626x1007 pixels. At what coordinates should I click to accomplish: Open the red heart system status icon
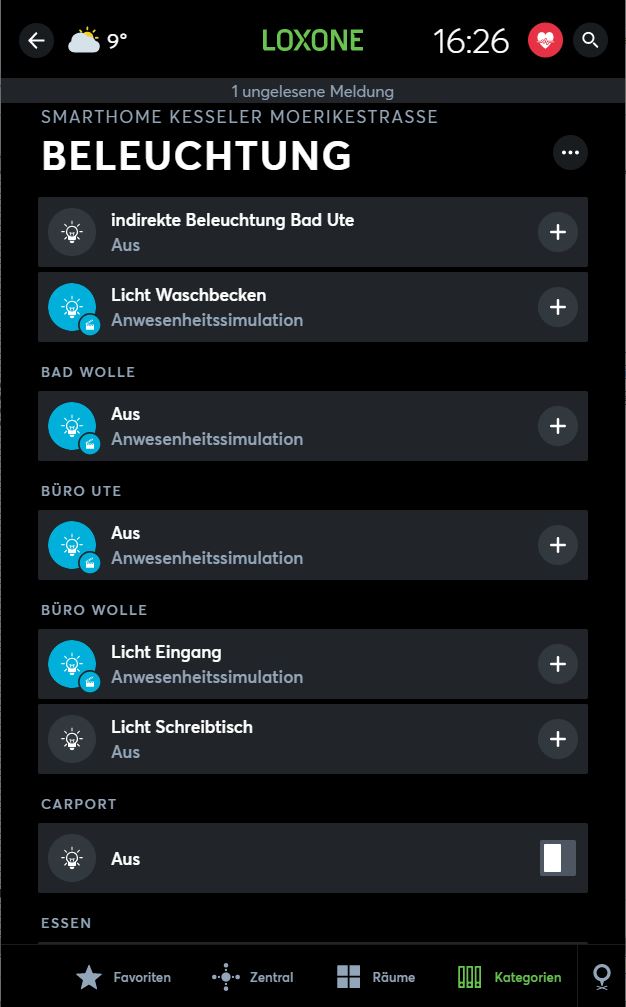tap(545, 40)
